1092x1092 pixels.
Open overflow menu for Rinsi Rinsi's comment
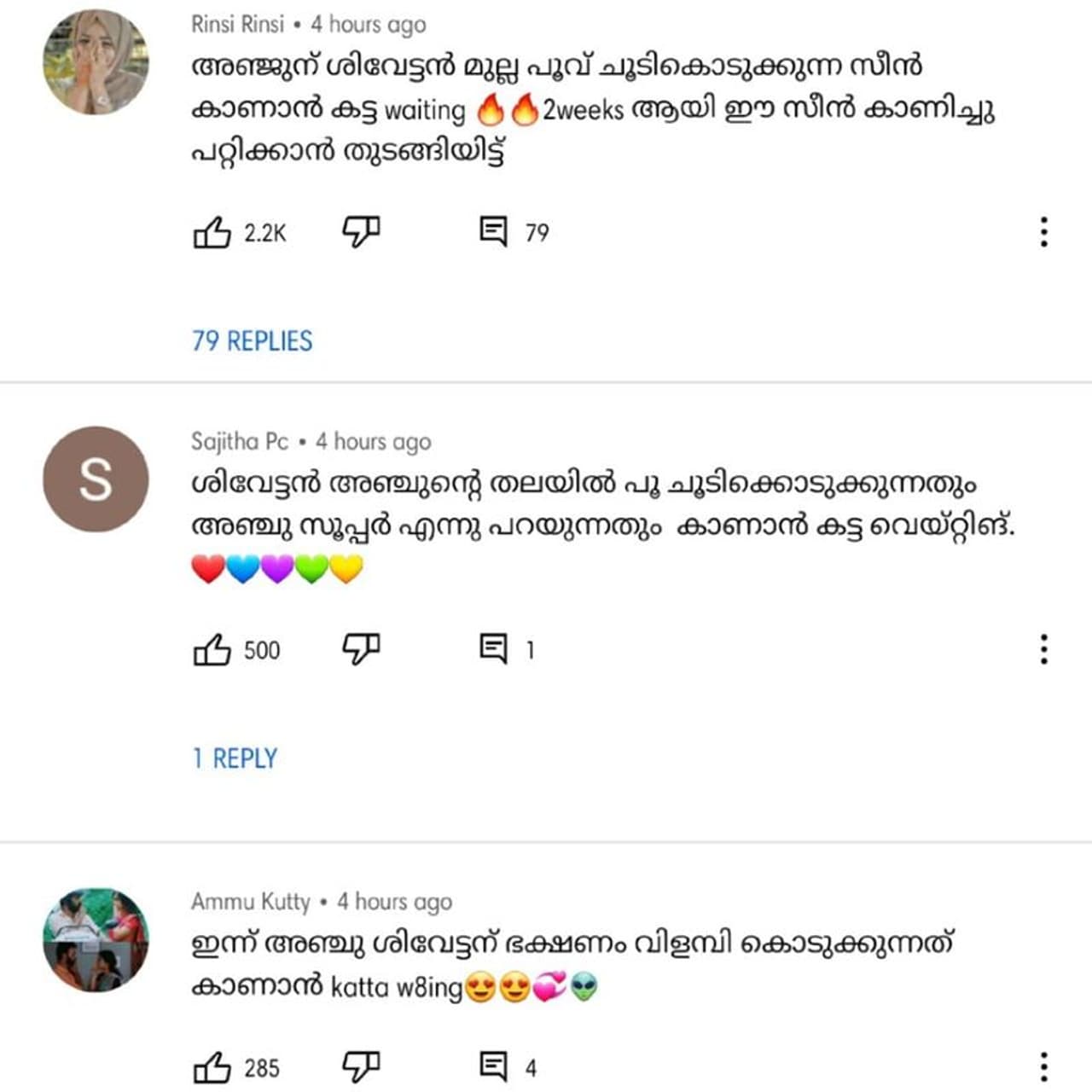click(x=1043, y=232)
